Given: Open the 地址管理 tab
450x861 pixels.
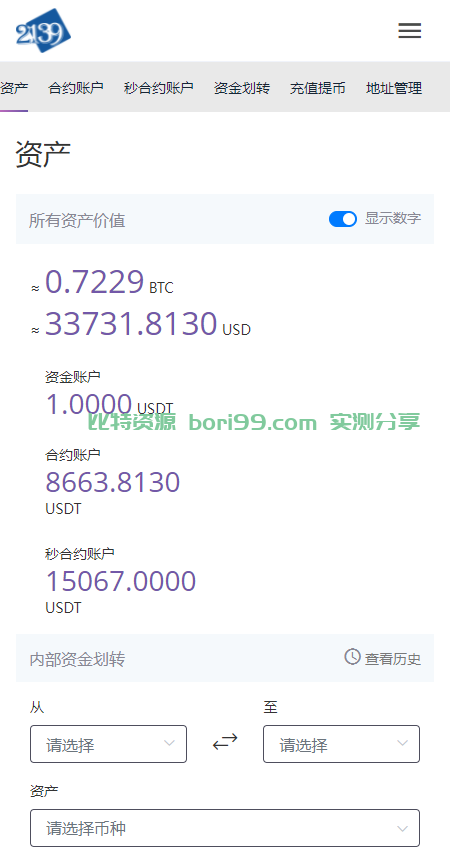Looking at the screenshot, I should tap(394, 88).
